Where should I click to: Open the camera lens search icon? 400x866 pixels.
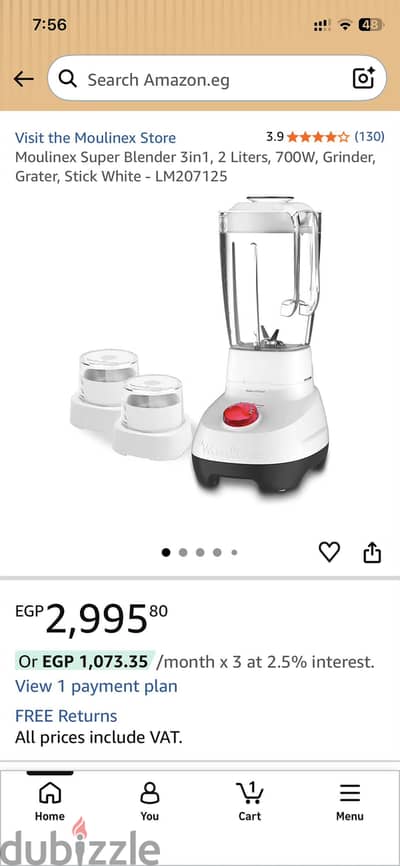[x=364, y=78]
